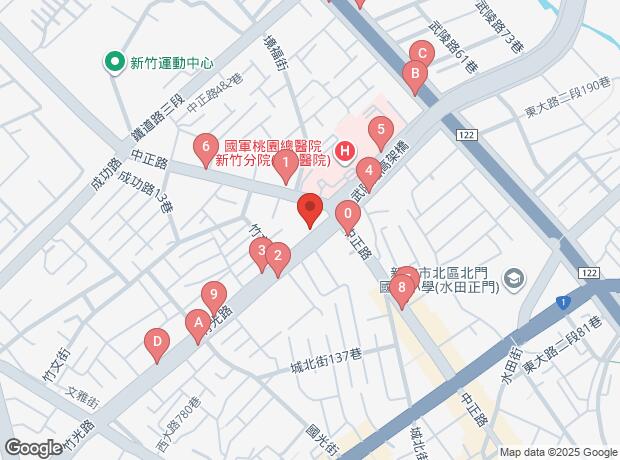Open the marker lettered C
This screenshot has width=620, height=460.
[422, 54]
